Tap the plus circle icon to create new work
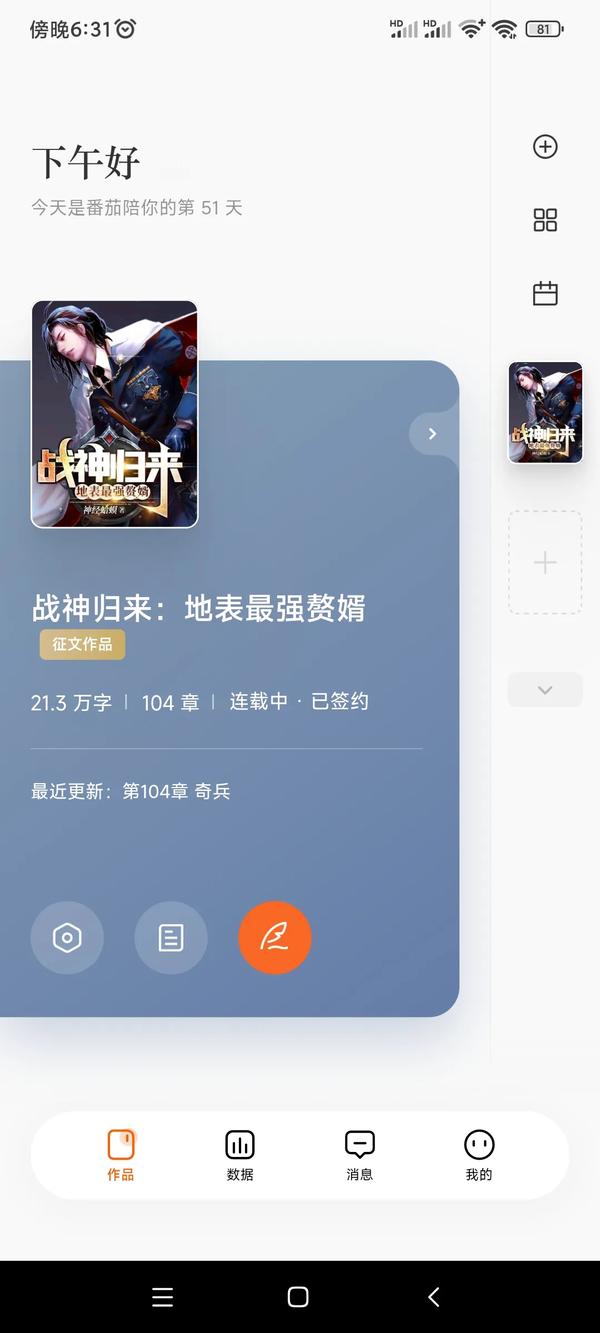The height and width of the screenshot is (1333, 600). tap(545, 147)
